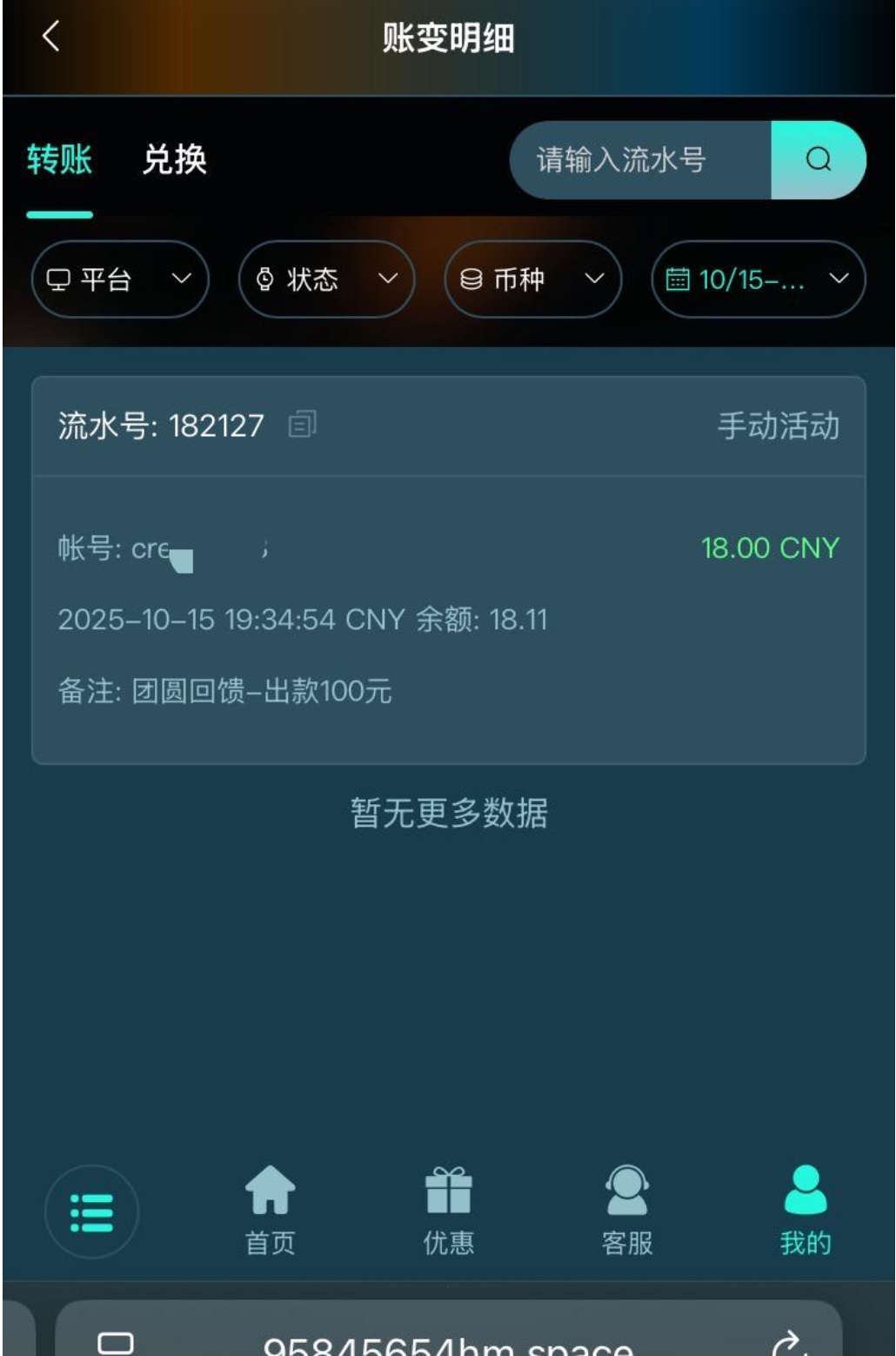Switch to the 兑换 tab
Image resolution: width=896 pixels, height=1356 pixels.
pos(174,160)
